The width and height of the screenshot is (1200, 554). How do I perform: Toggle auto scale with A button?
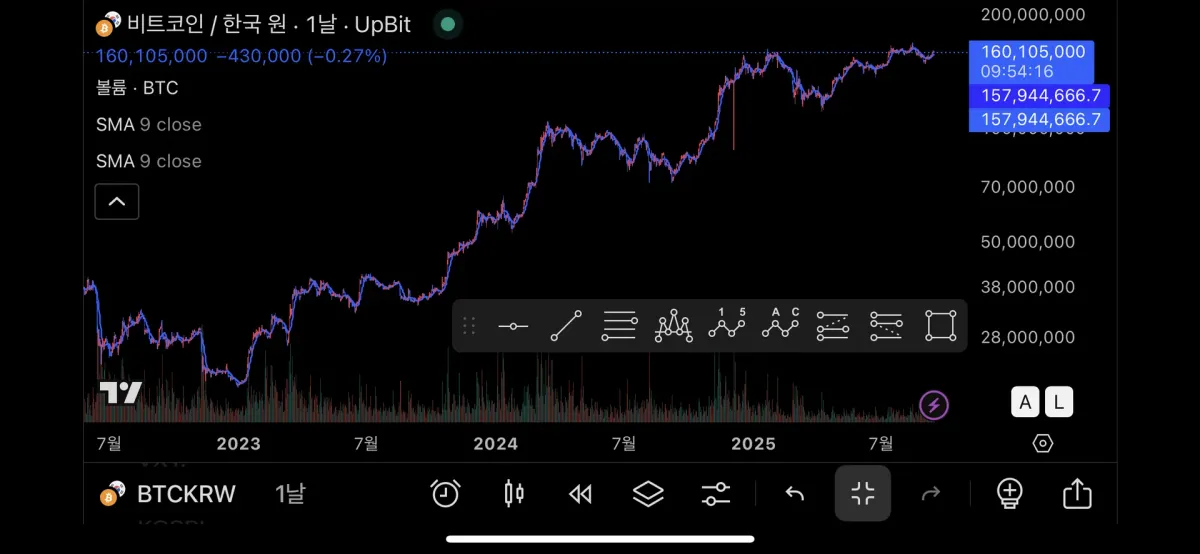click(x=1025, y=403)
